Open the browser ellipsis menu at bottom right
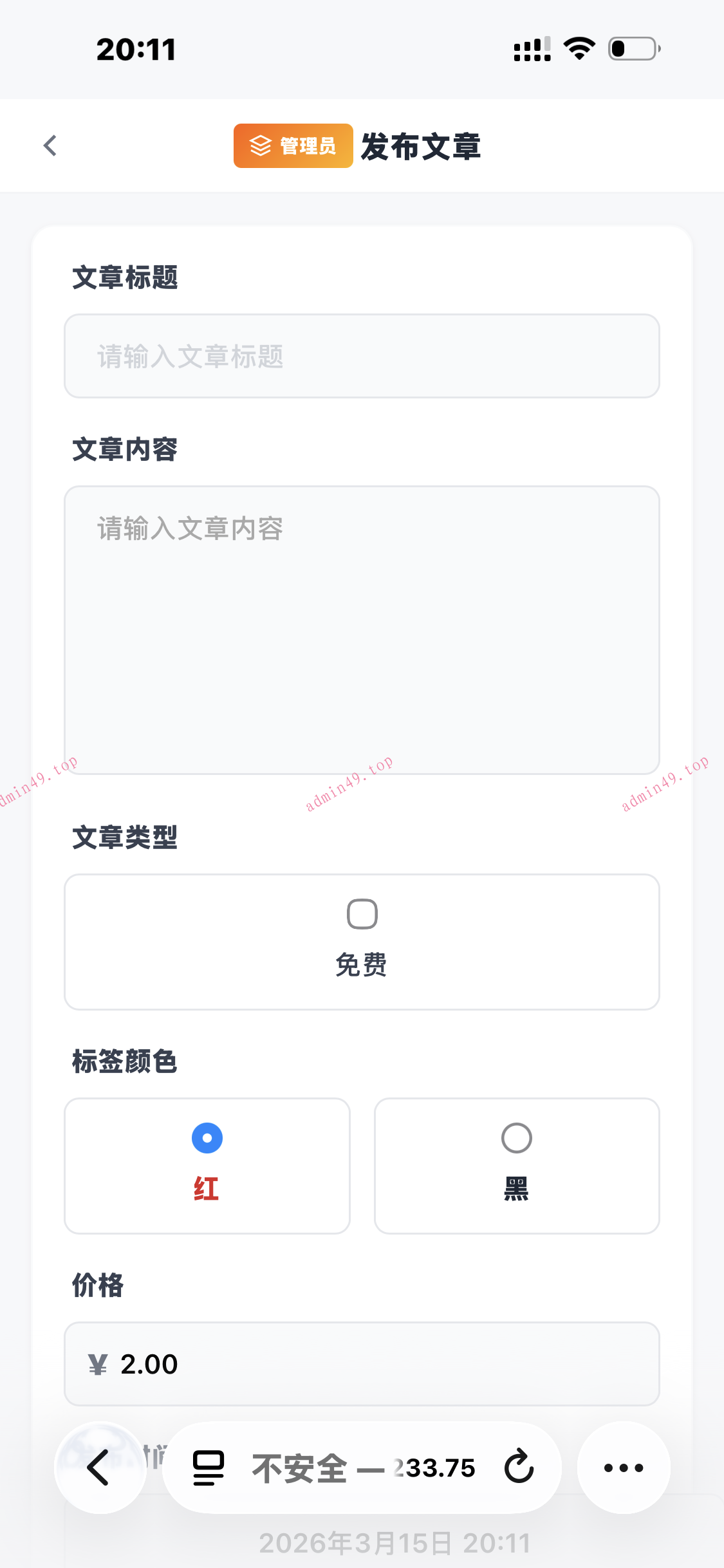The image size is (724, 1568). [622, 1468]
